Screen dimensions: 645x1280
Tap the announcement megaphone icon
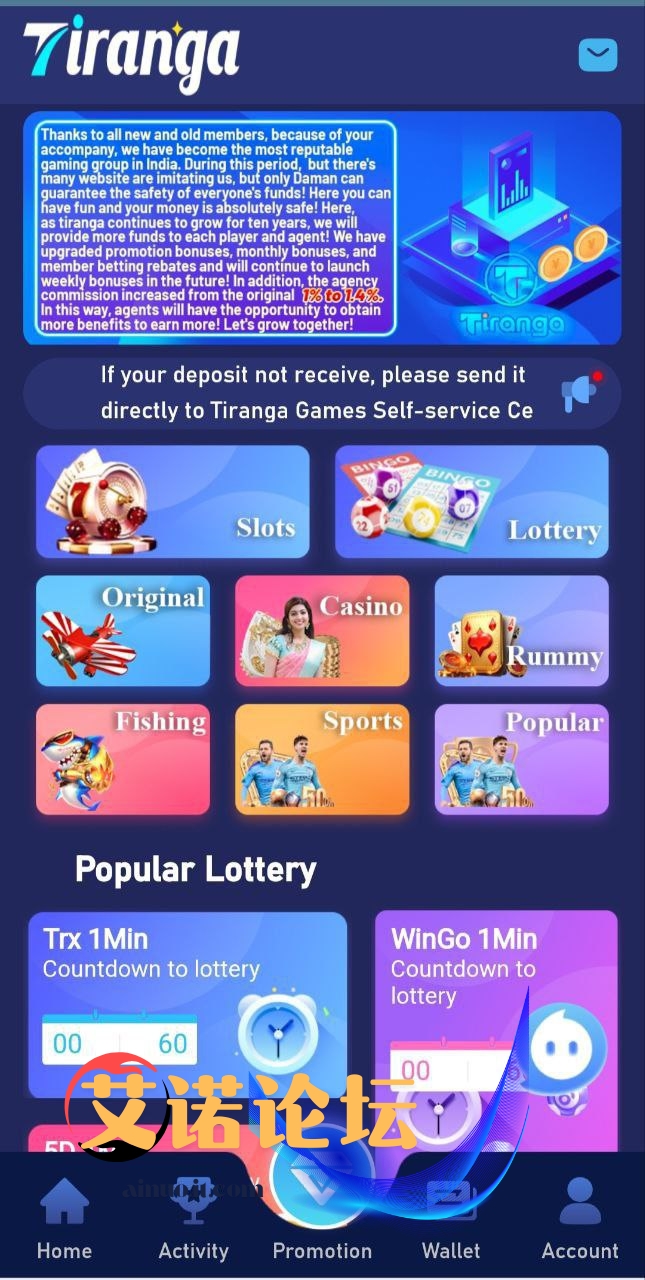pos(579,393)
